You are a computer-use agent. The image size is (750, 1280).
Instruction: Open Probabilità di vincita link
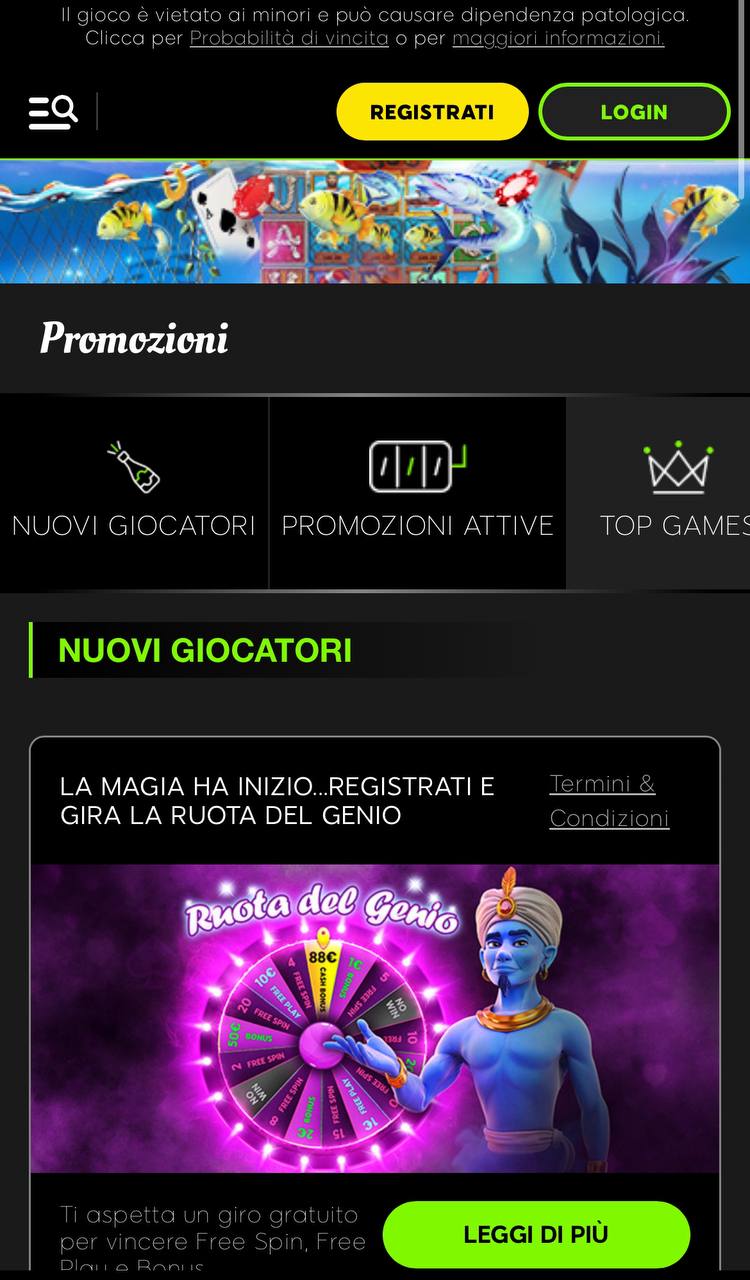point(289,39)
